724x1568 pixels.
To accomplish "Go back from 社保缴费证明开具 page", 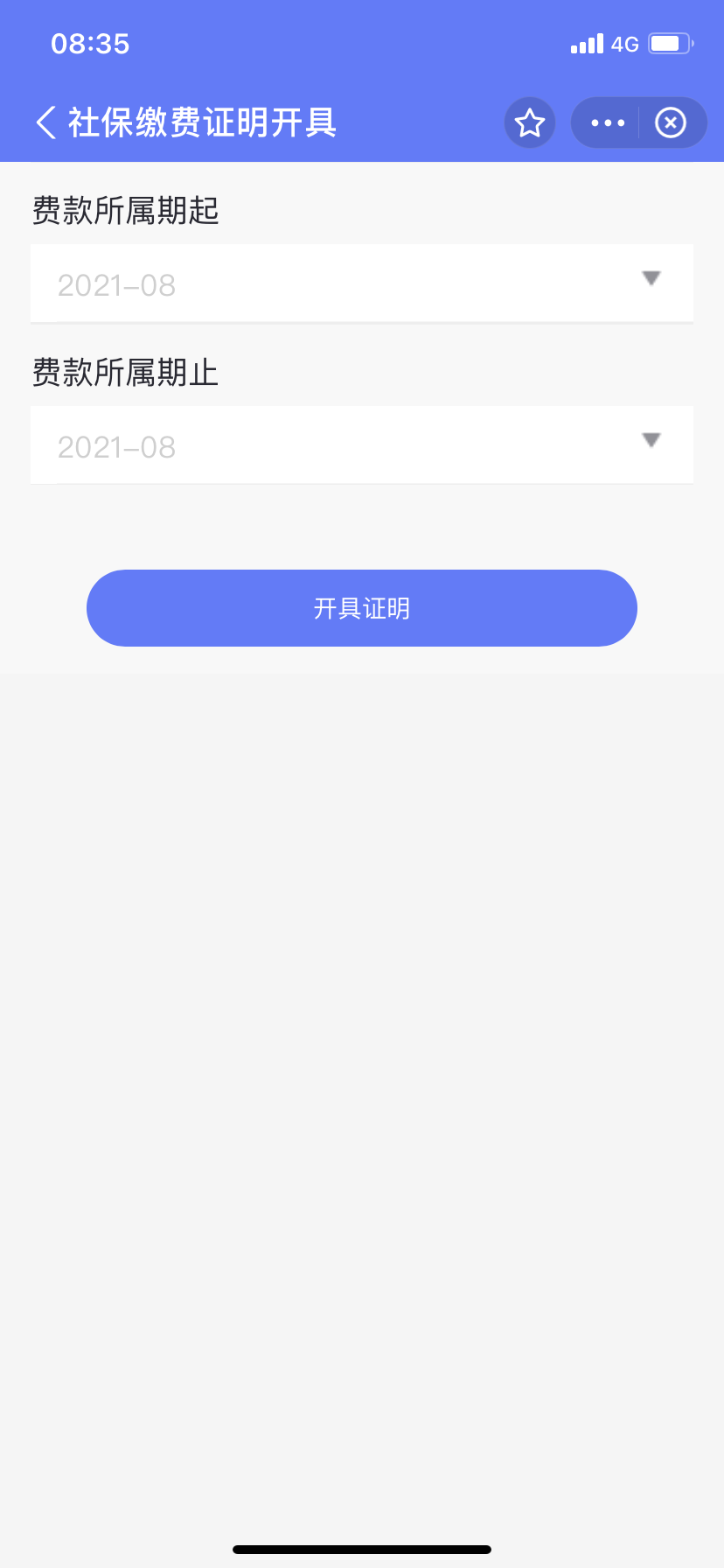I will point(46,122).
